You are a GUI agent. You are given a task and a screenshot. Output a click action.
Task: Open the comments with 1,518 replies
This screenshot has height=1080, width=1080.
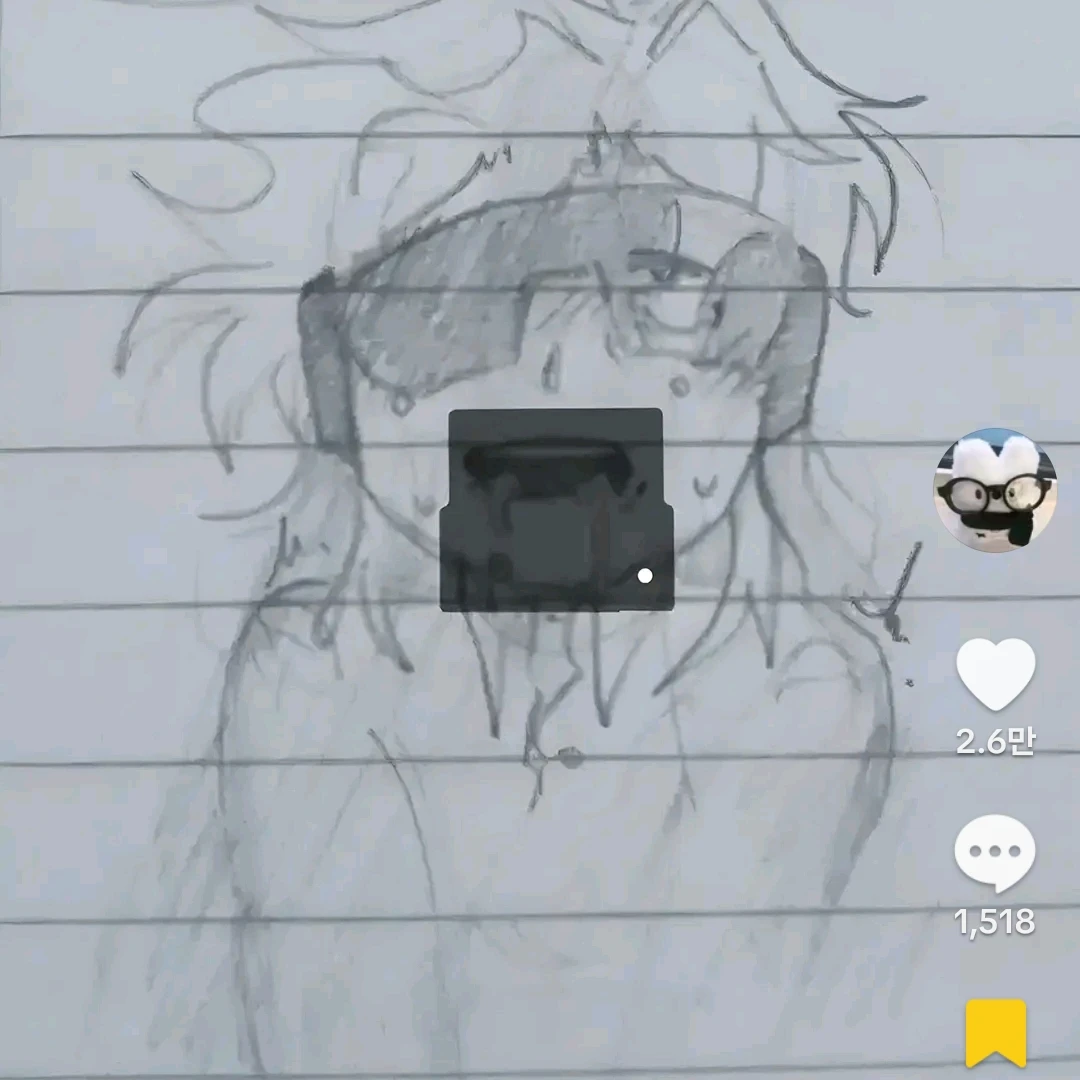click(x=995, y=853)
